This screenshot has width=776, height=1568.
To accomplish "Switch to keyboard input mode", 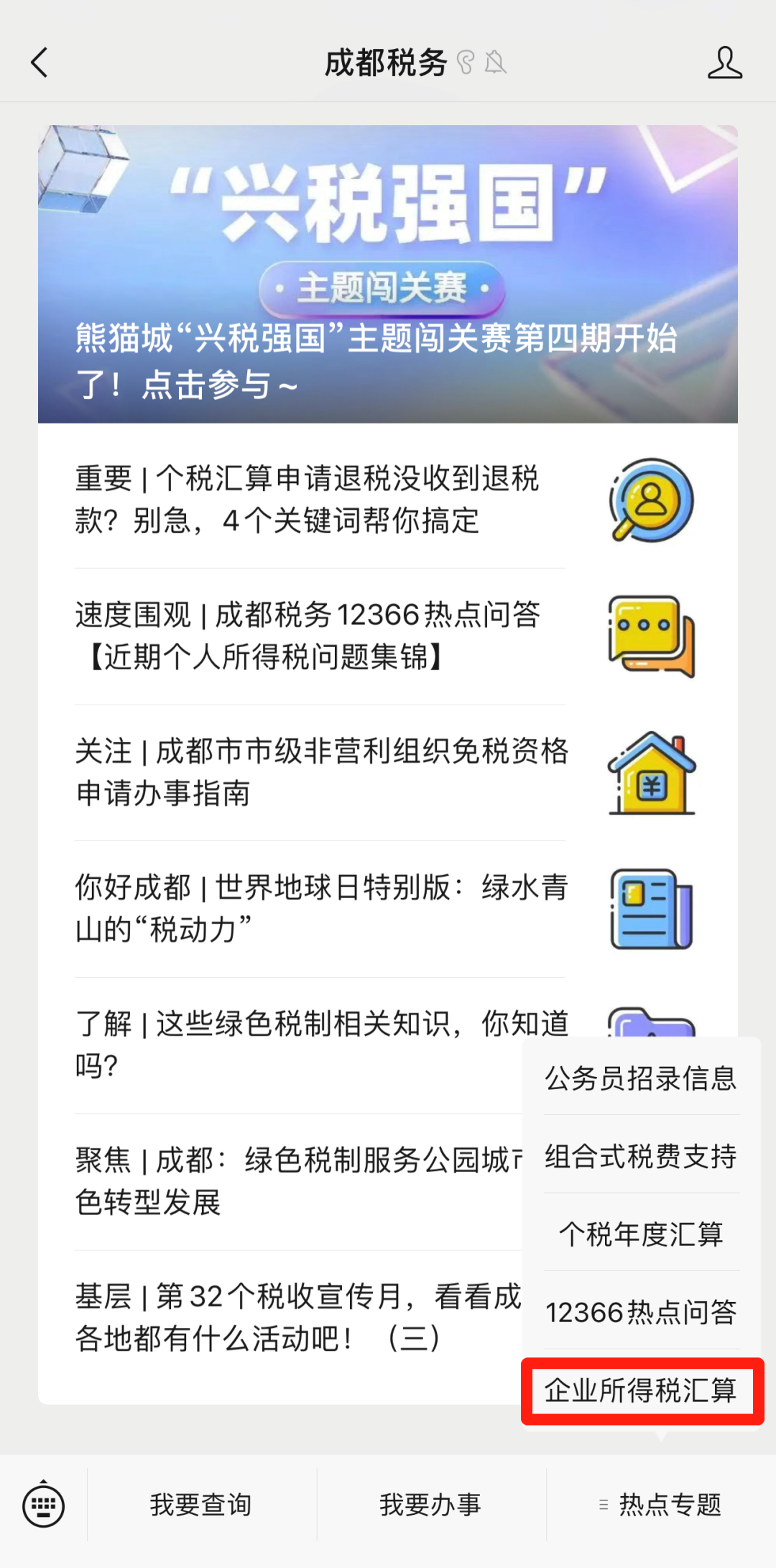I will click(x=43, y=1504).
